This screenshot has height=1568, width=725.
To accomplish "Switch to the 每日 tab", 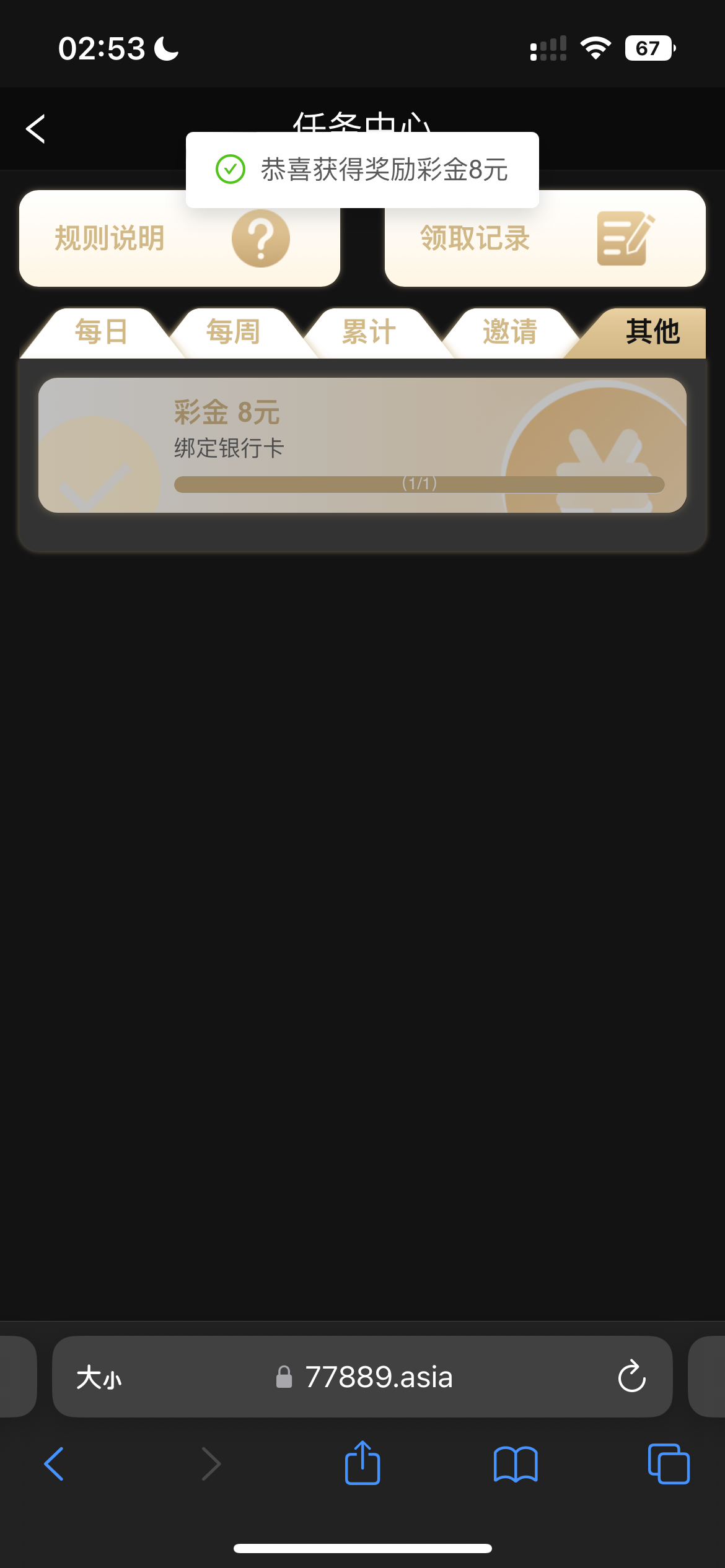I will pos(101,333).
